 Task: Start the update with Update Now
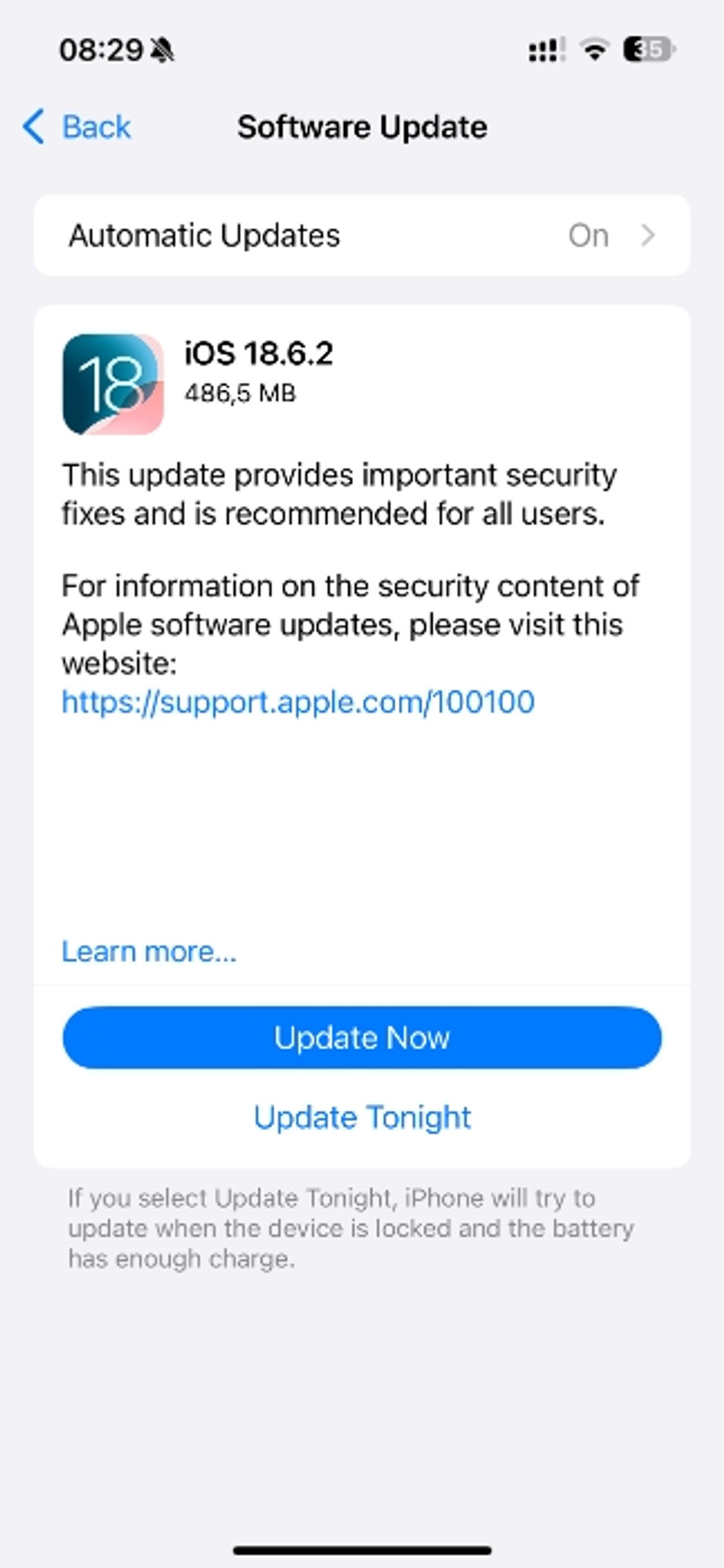[362, 1037]
